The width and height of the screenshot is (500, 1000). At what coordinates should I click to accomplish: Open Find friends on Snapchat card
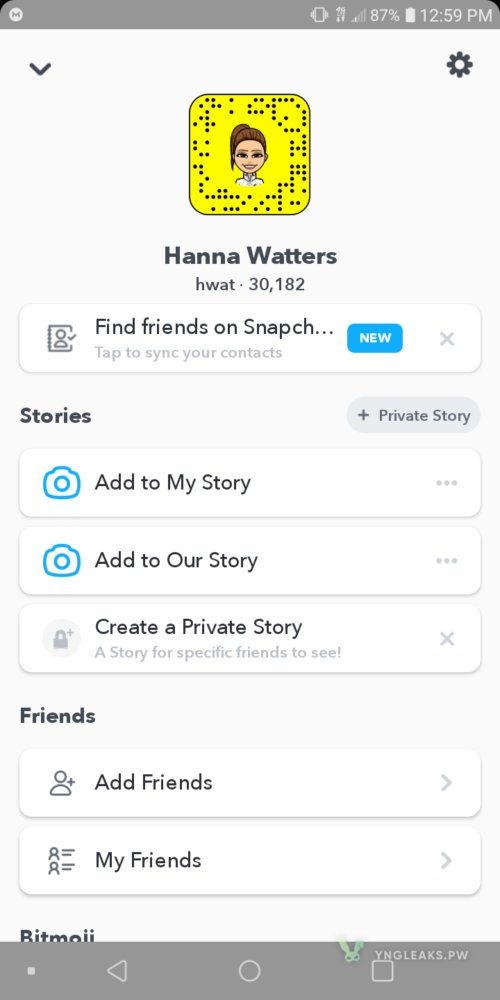(249, 338)
